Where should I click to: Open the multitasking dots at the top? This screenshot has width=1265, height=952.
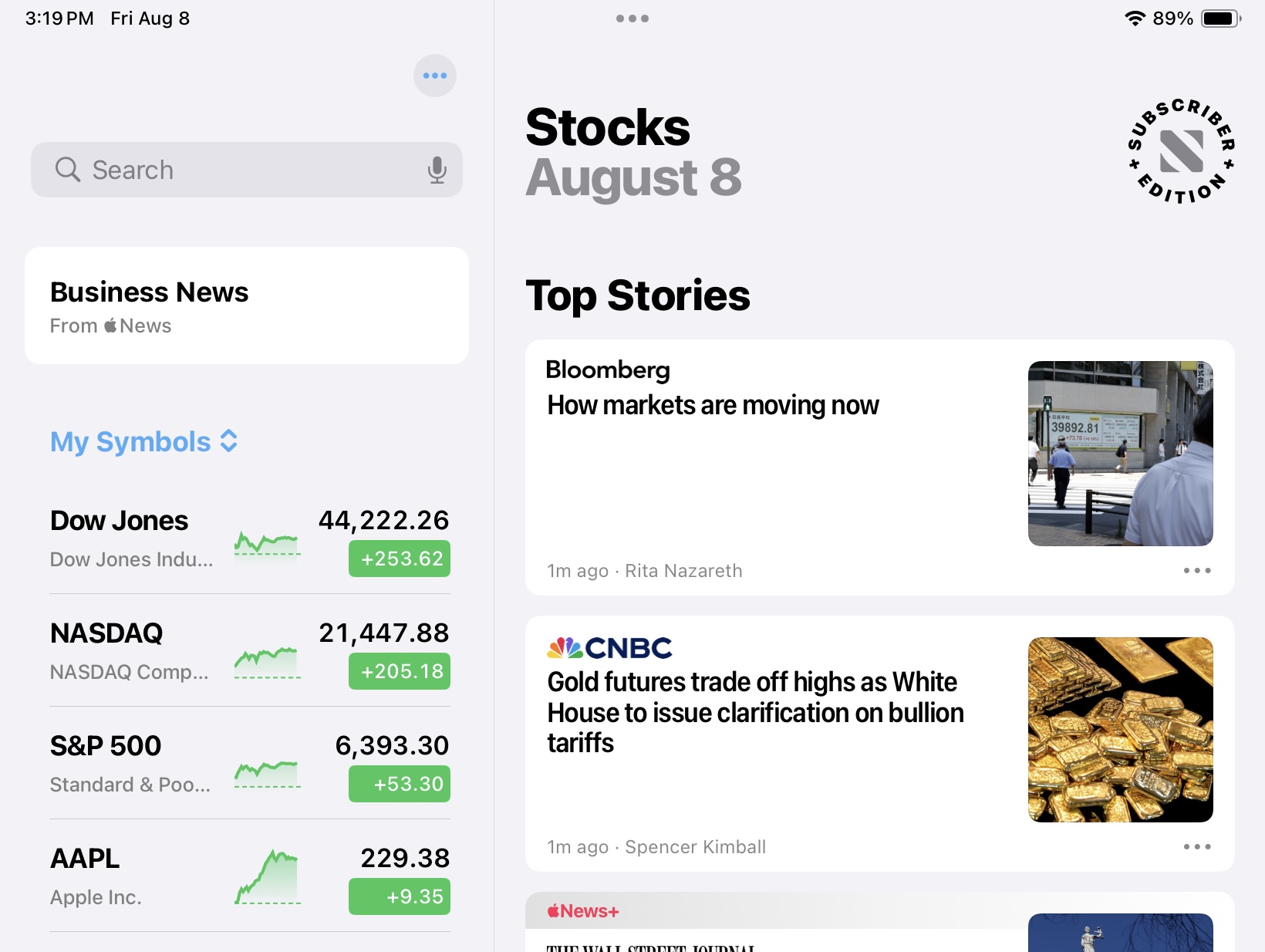[x=632, y=19]
